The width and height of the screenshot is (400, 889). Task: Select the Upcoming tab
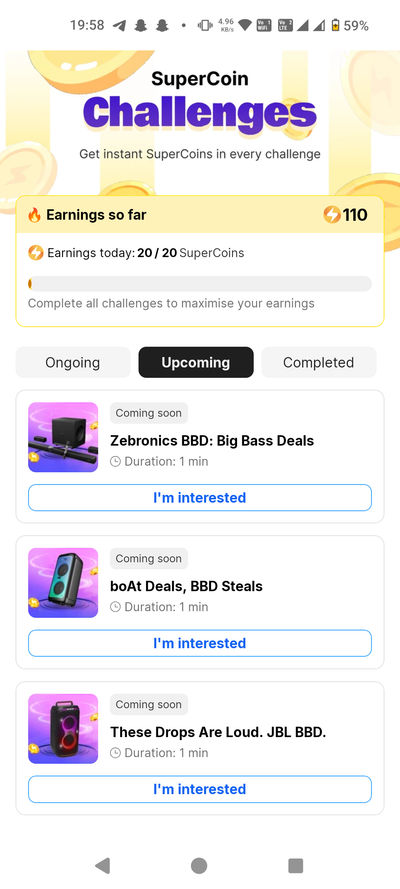pyautogui.click(x=196, y=362)
